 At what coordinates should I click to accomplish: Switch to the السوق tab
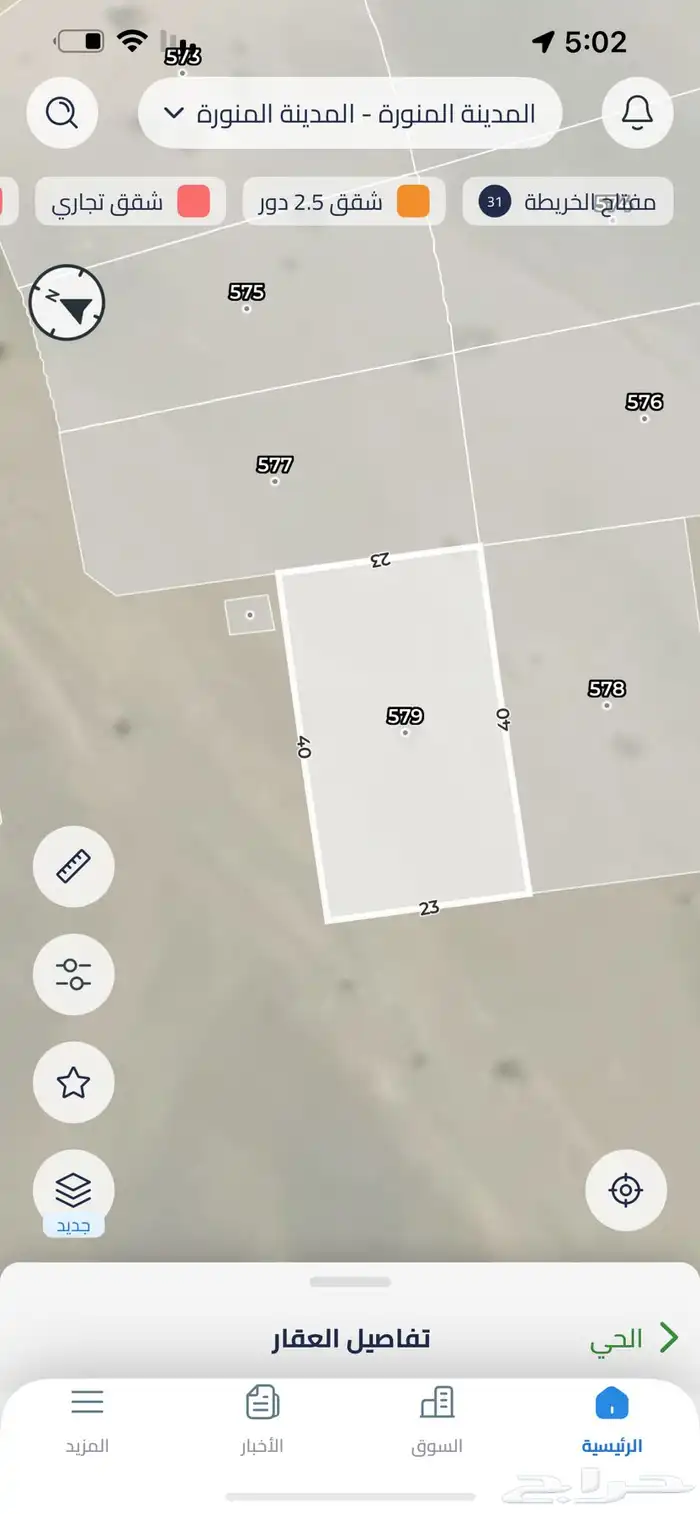click(437, 1420)
